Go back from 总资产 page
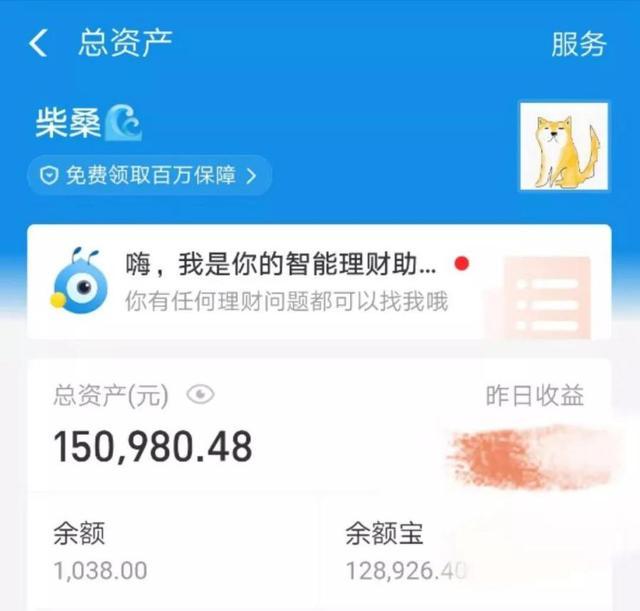640x611 pixels. (39, 43)
